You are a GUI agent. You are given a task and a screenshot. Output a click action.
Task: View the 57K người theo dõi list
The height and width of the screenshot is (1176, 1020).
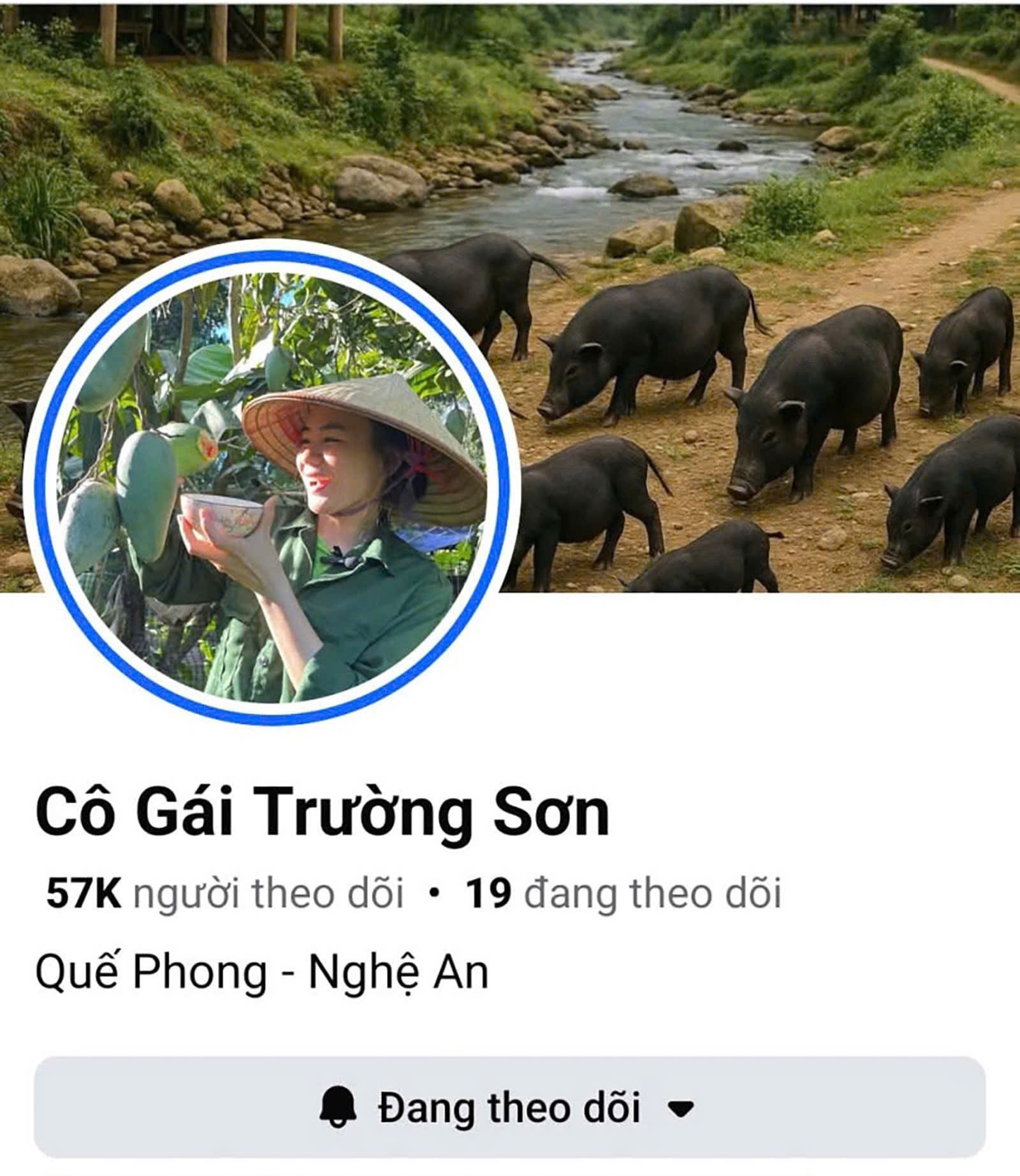click(x=224, y=894)
